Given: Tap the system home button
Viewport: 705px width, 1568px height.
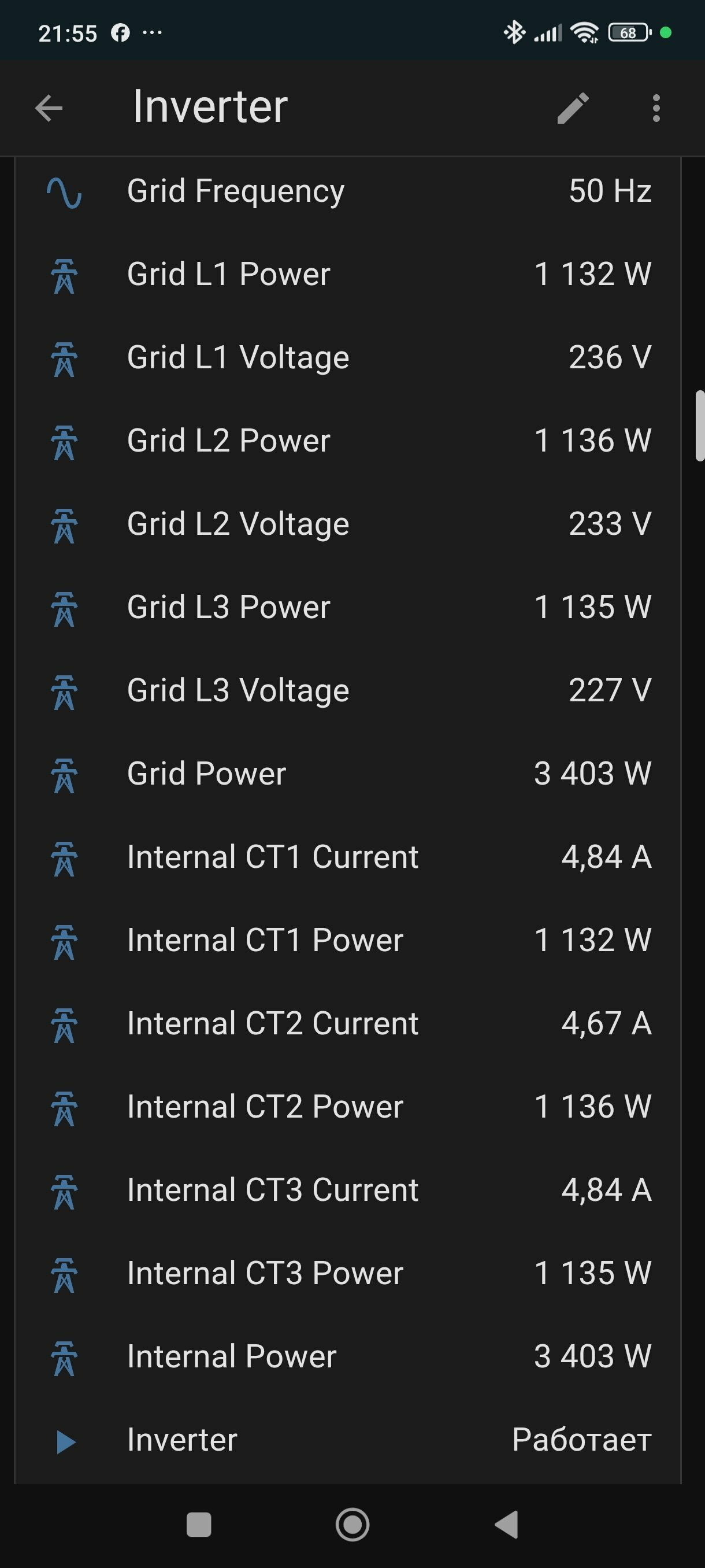Looking at the screenshot, I should [x=352, y=1525].
